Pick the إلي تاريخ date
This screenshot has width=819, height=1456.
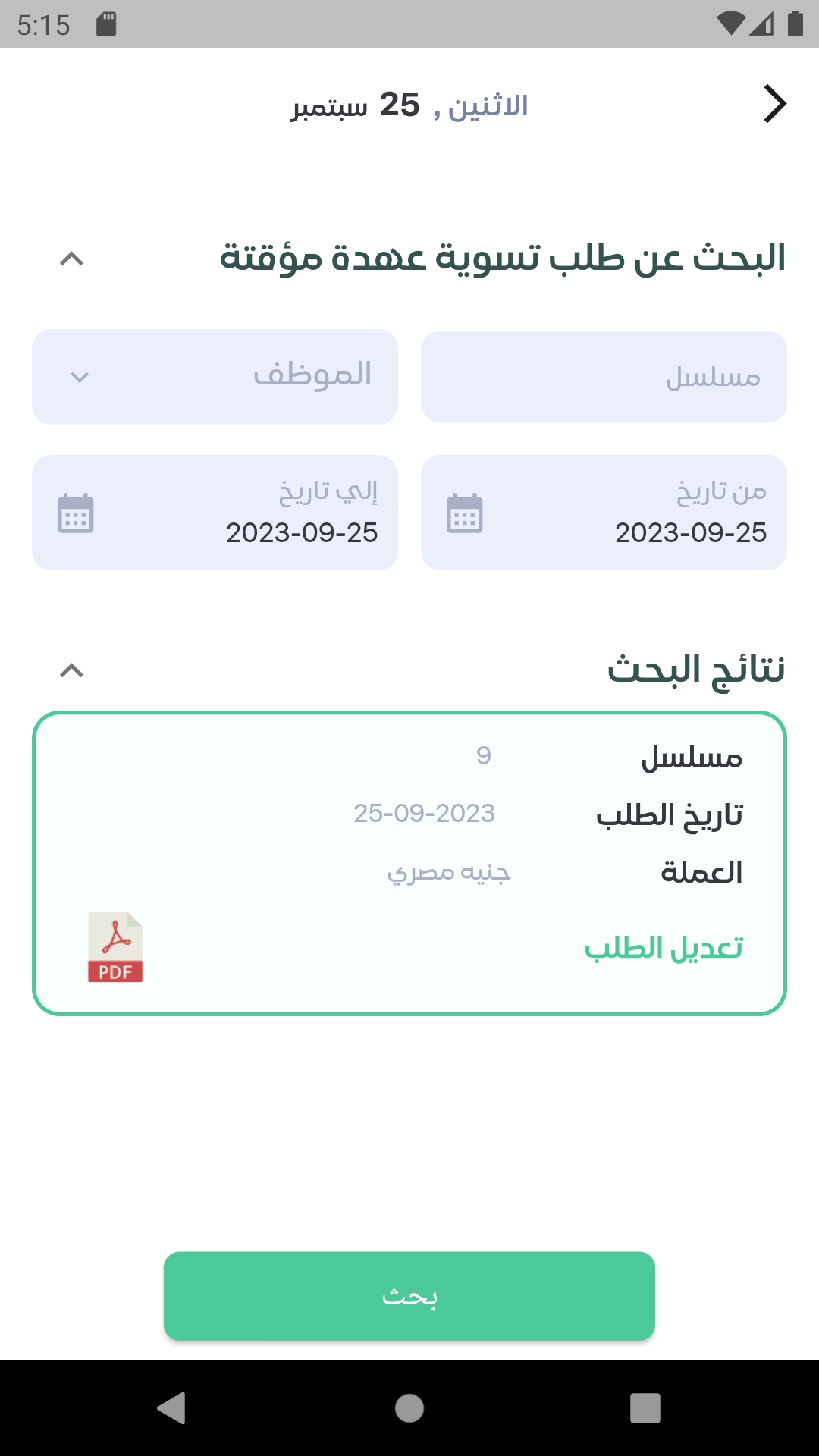pos(215,513)
